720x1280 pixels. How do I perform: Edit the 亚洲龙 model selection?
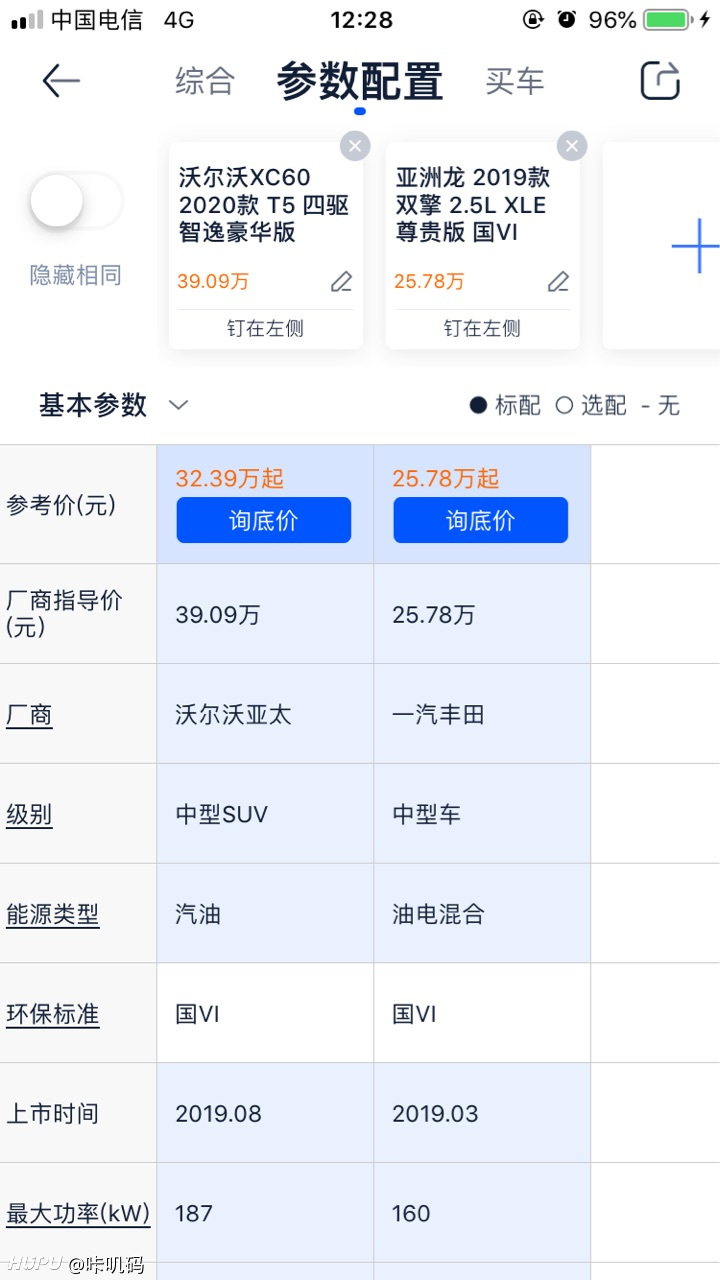559,282
